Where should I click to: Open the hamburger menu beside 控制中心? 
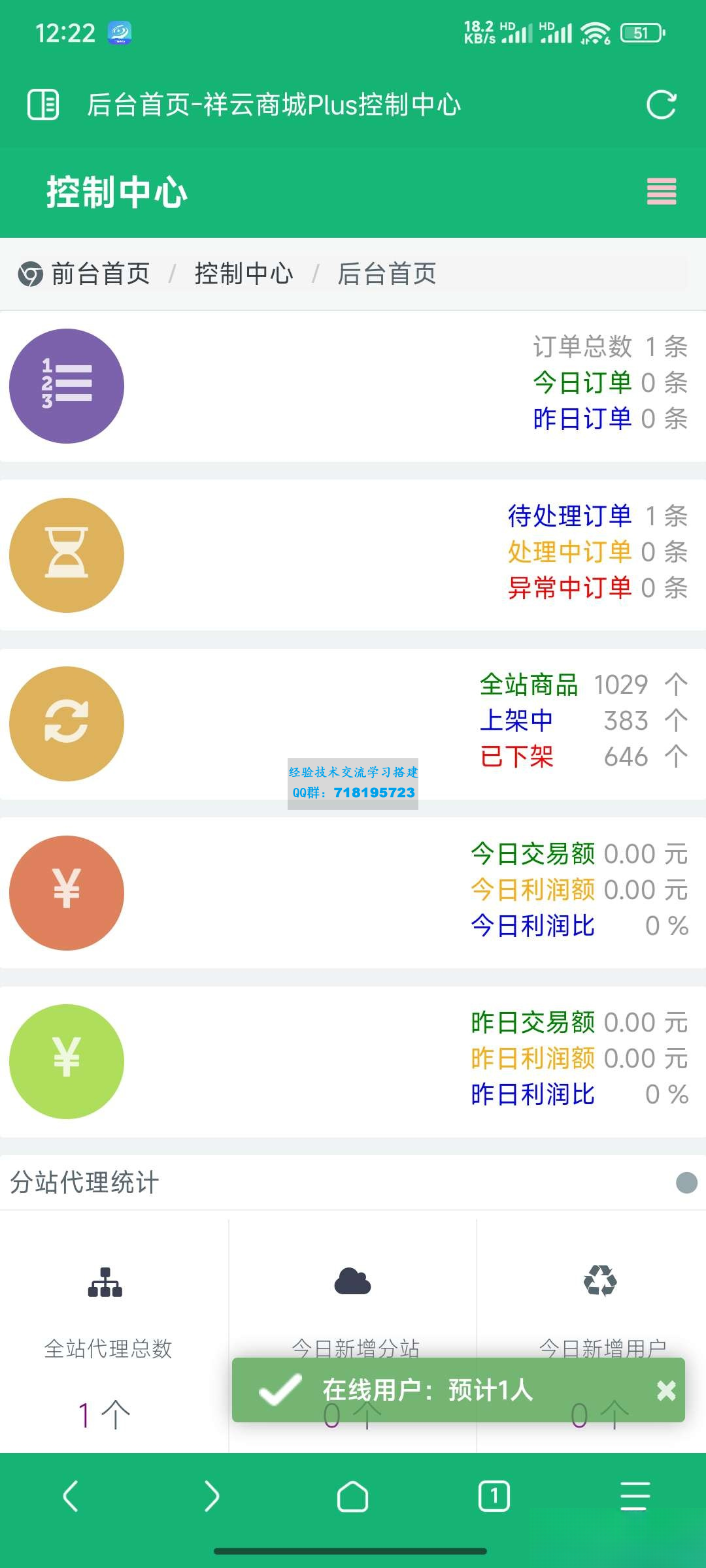[662, 191]
